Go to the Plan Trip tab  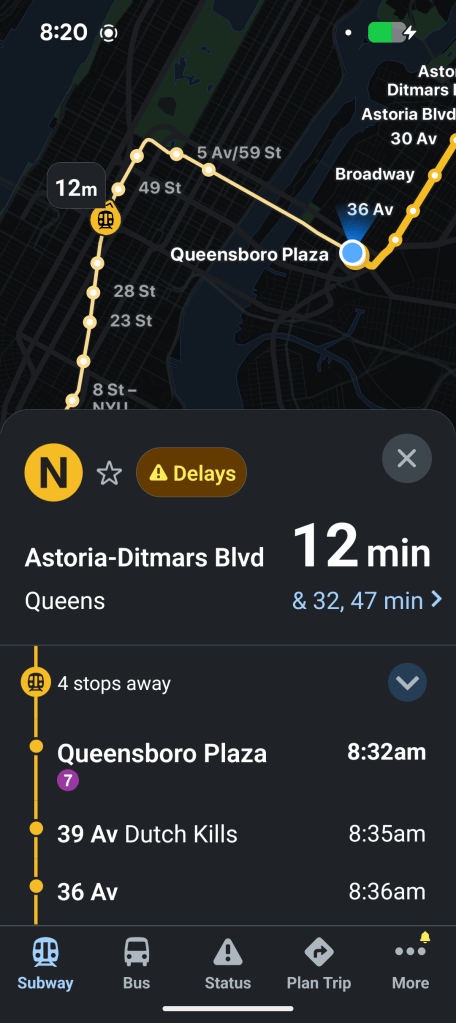[319, 964]
